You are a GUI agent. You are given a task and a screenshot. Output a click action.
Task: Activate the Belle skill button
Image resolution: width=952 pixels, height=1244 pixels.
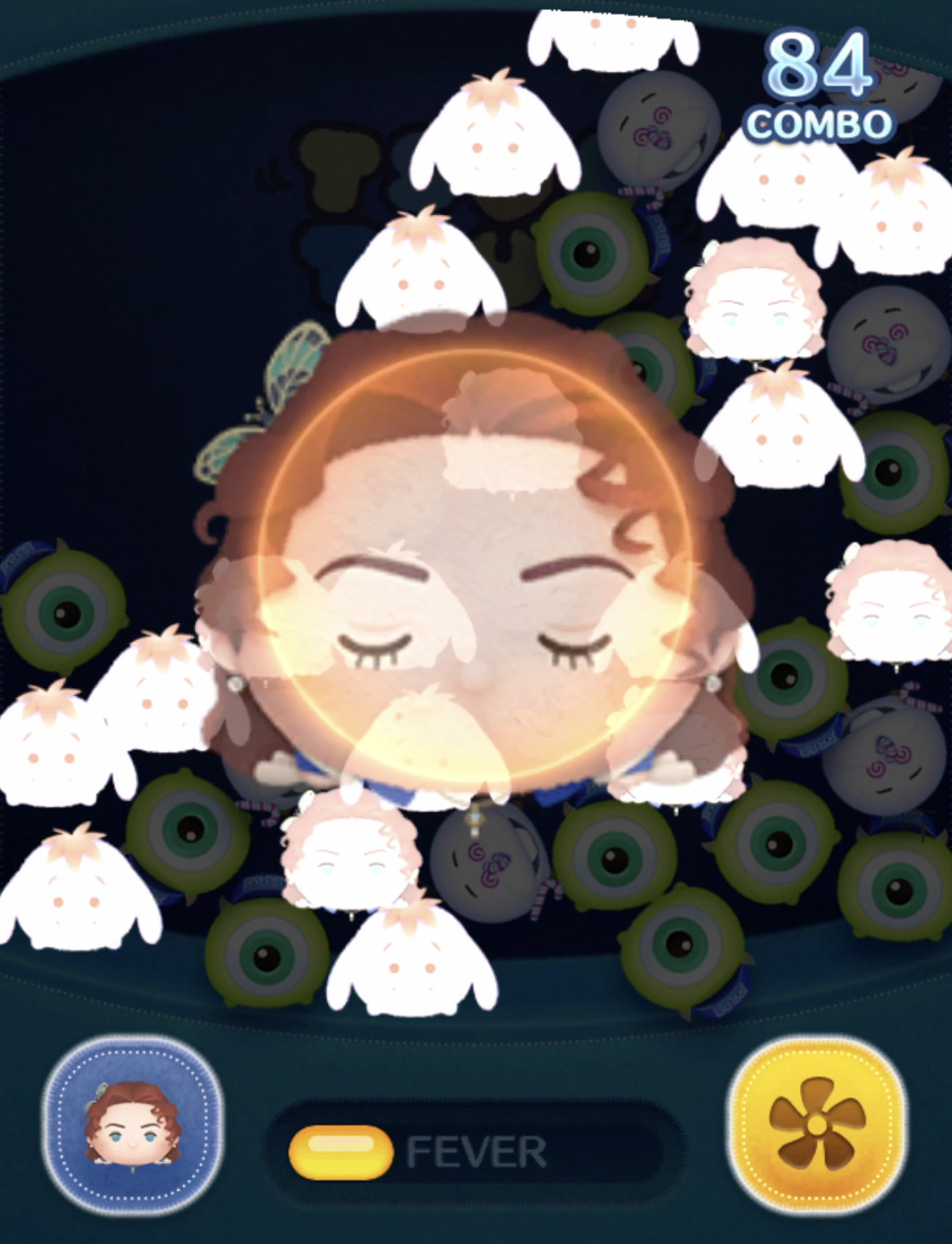coord(133,1124)
